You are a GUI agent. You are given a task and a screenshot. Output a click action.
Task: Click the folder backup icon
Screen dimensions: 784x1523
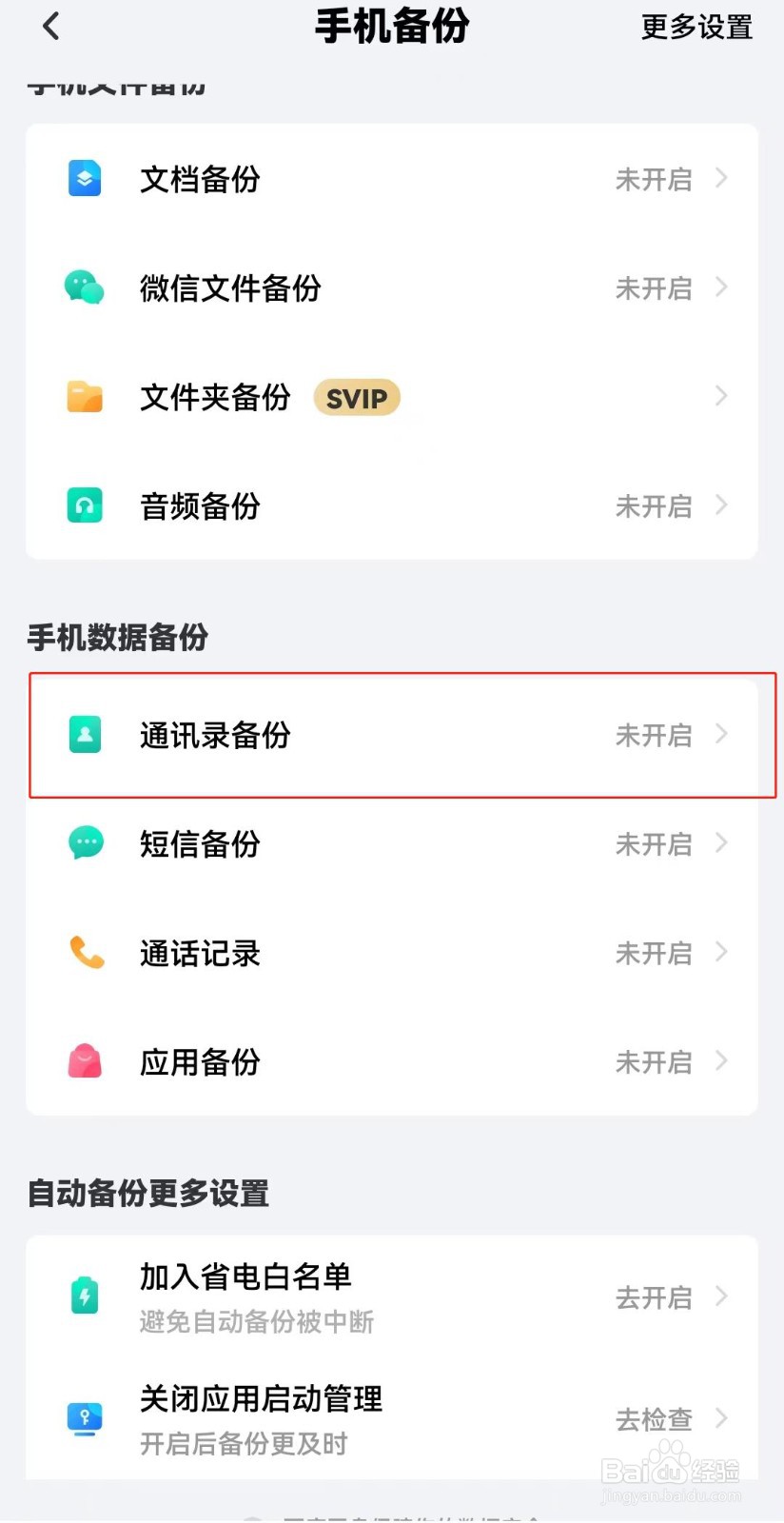pyautogui.click(x=84, y=397)
